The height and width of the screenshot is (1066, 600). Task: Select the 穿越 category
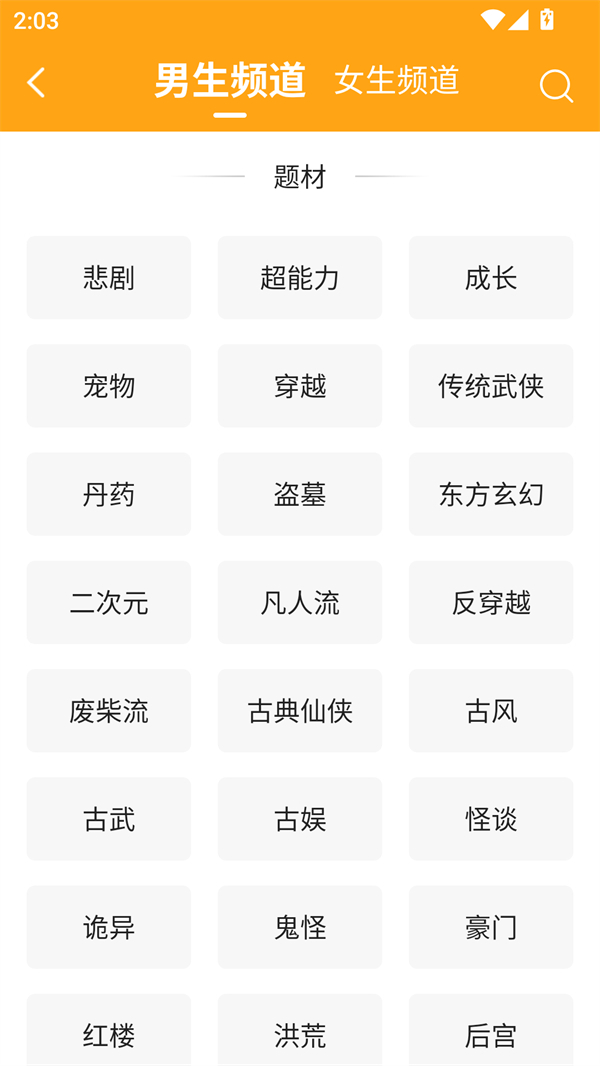pyautogui.click(x=300, y=386)
